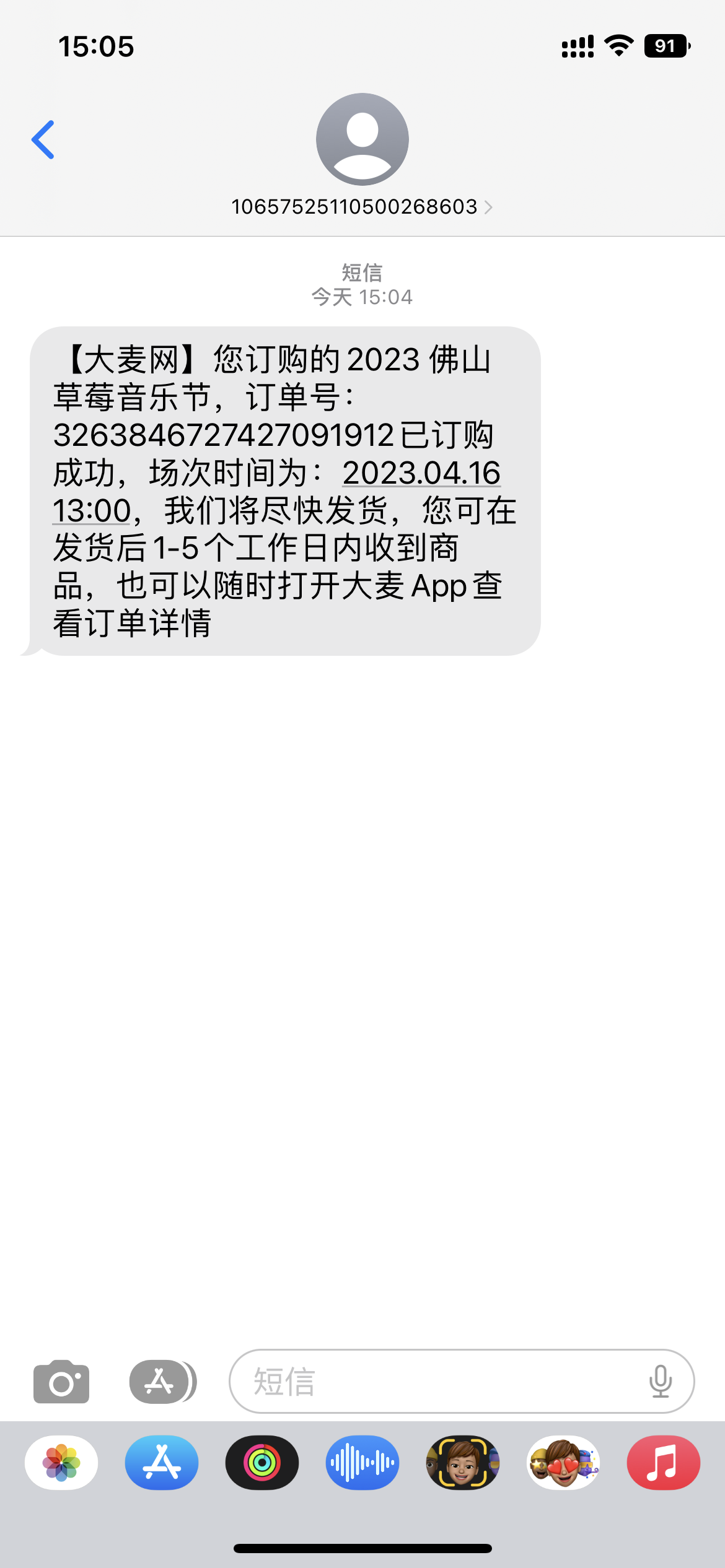The width and height of the screenshot is (725, 1568).
Task: Open the Music app in the app strip
Action: pos(664,1463)
